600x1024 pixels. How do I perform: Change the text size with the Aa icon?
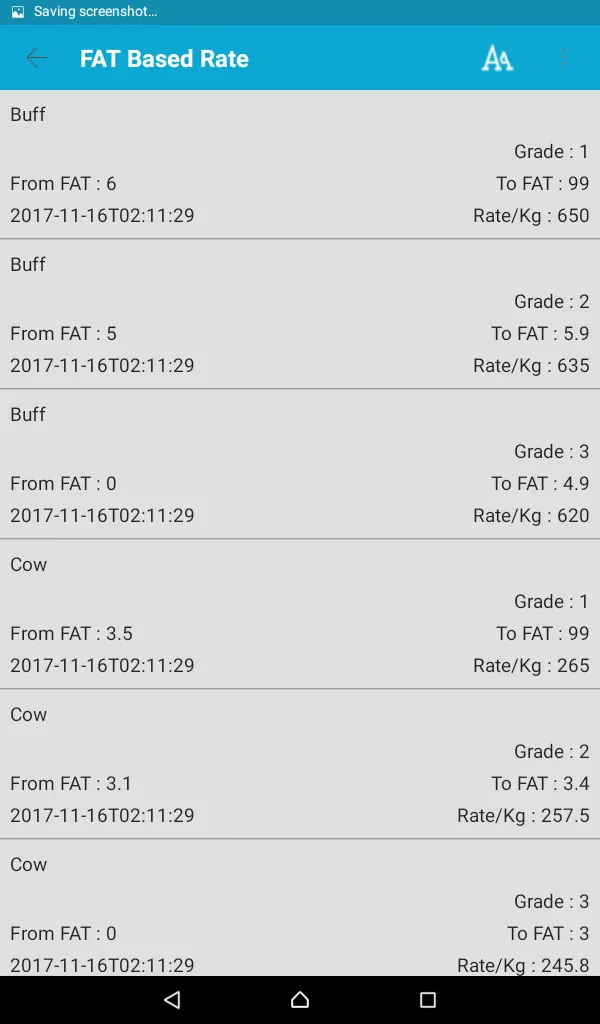pos(497,59)
